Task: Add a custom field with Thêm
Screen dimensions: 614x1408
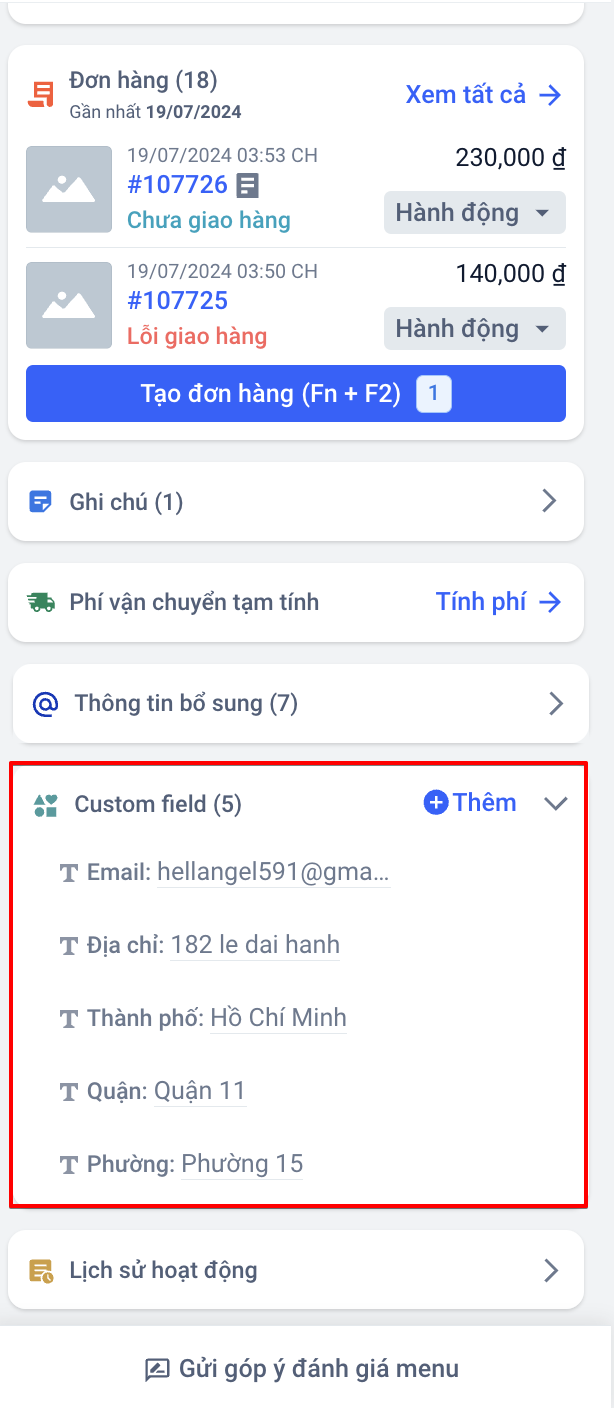Action: [x=470, y=803]
